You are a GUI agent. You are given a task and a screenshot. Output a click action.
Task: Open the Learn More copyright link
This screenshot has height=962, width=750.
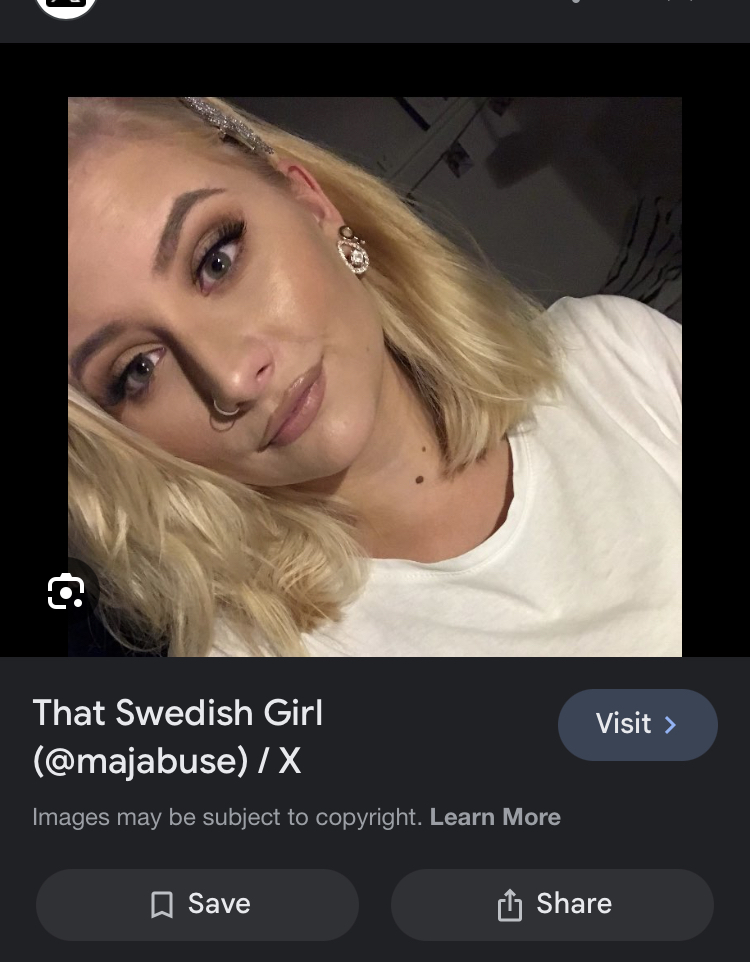coord(495,817)
